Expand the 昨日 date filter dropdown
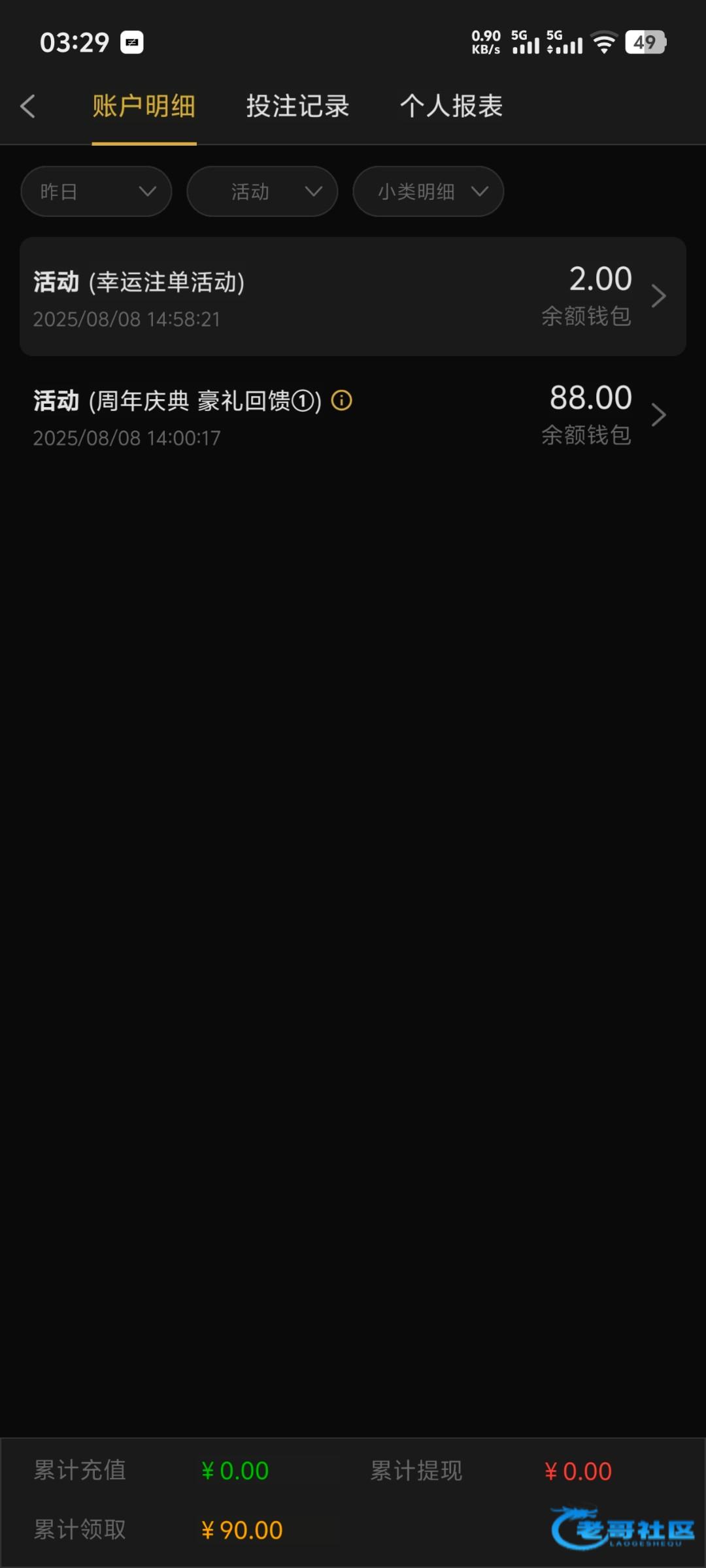The width and height of the screenshot is (706, 1568). [x=96, y=191]
